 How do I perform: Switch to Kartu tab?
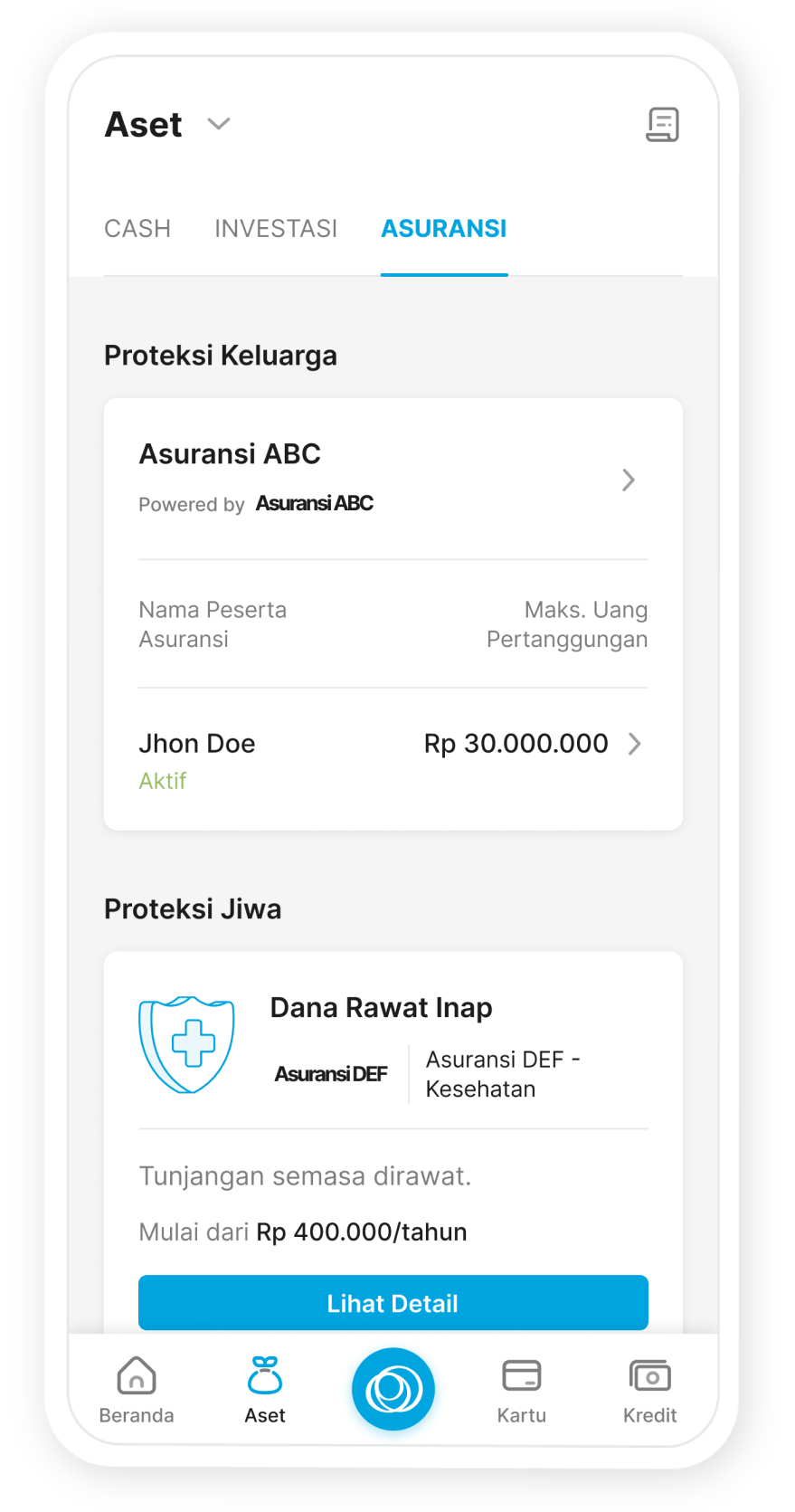pyautogui.click(x=522, y=1390)
